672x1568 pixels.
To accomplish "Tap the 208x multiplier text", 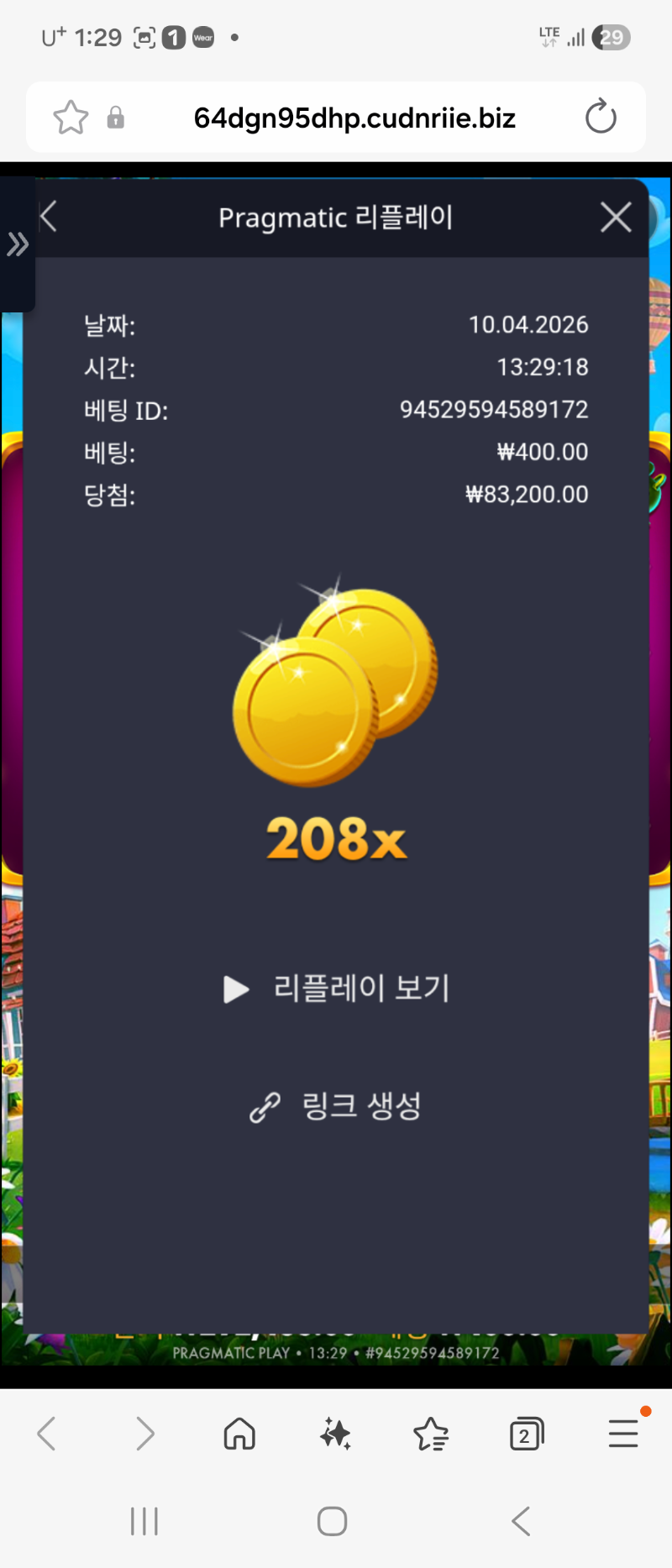I will tap(334, 839).
